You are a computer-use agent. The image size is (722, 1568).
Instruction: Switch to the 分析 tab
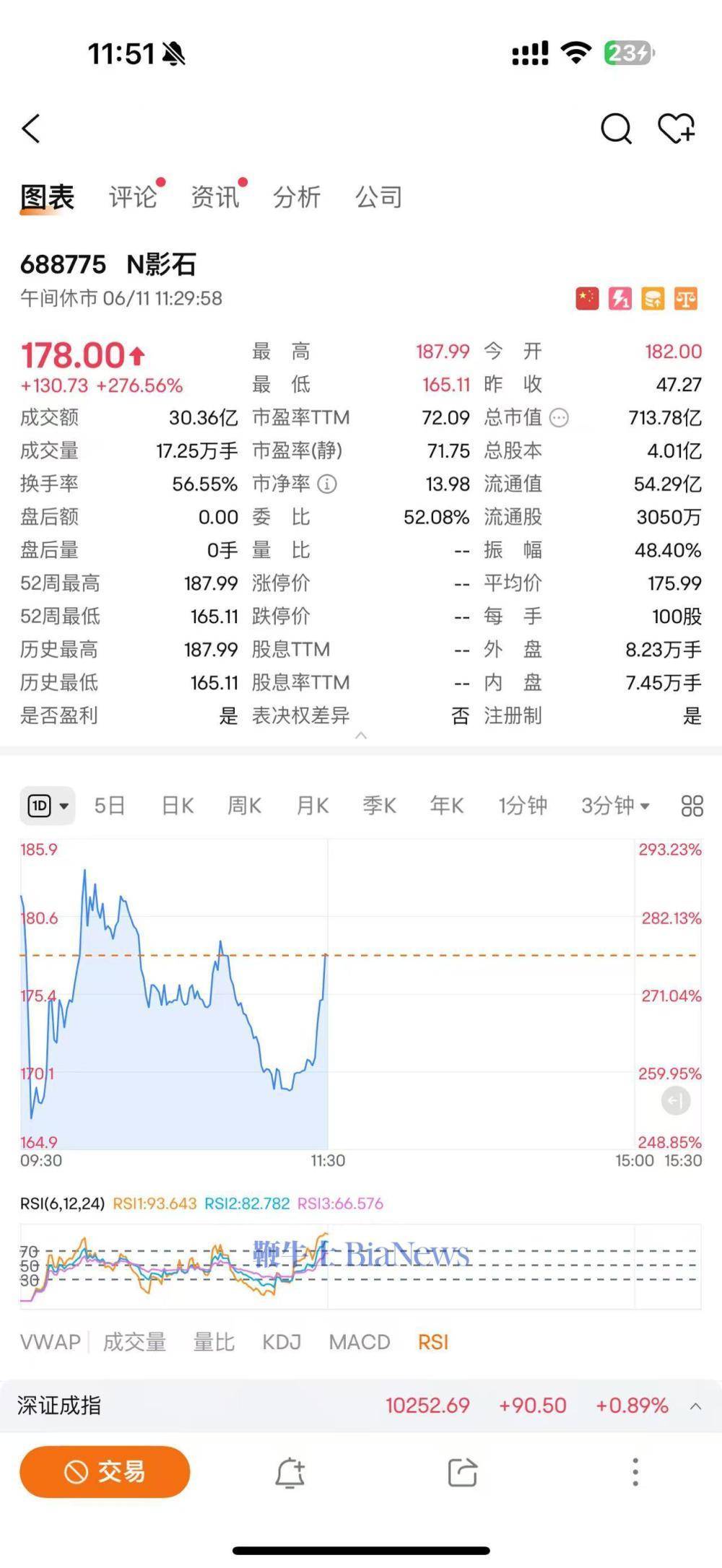point(298,196)
